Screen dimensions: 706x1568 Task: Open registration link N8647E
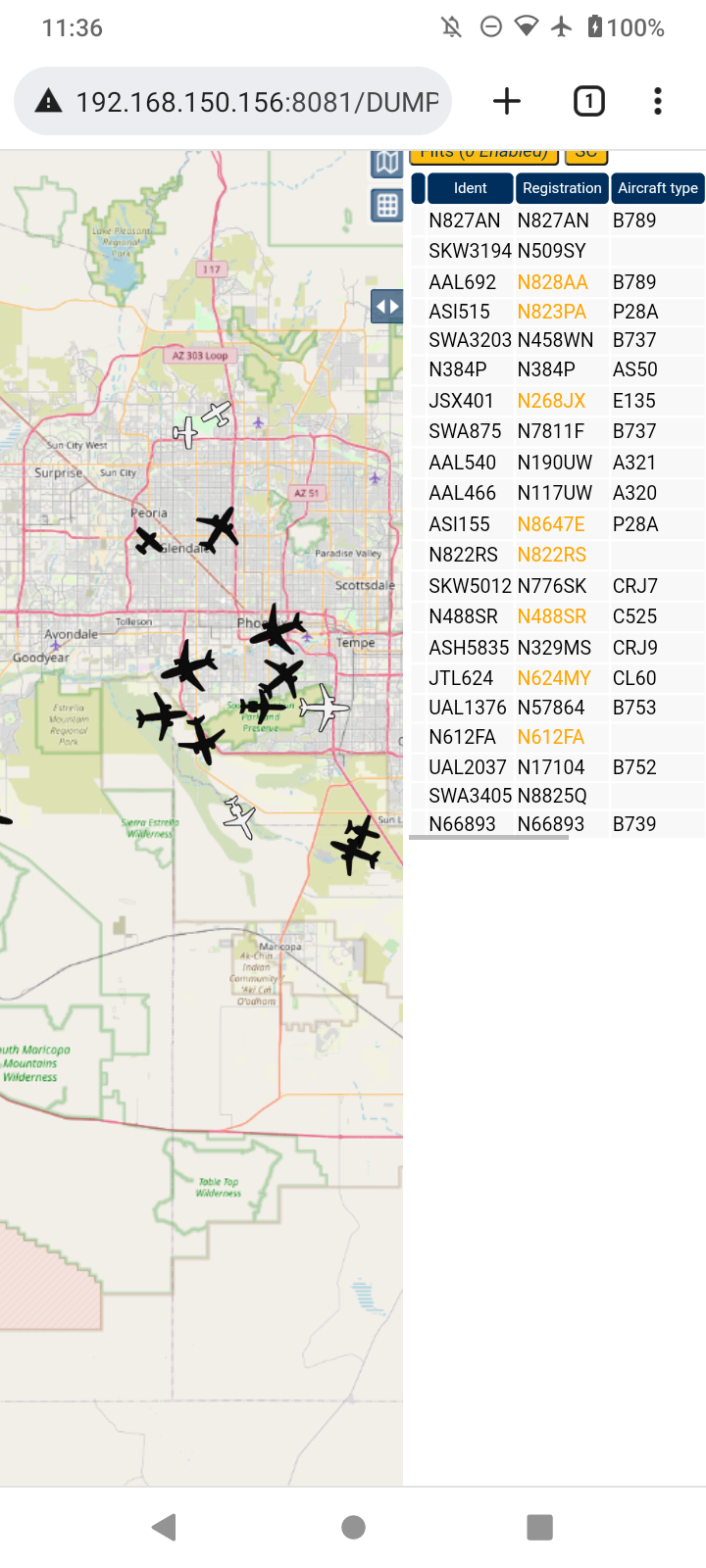(551, 524)
